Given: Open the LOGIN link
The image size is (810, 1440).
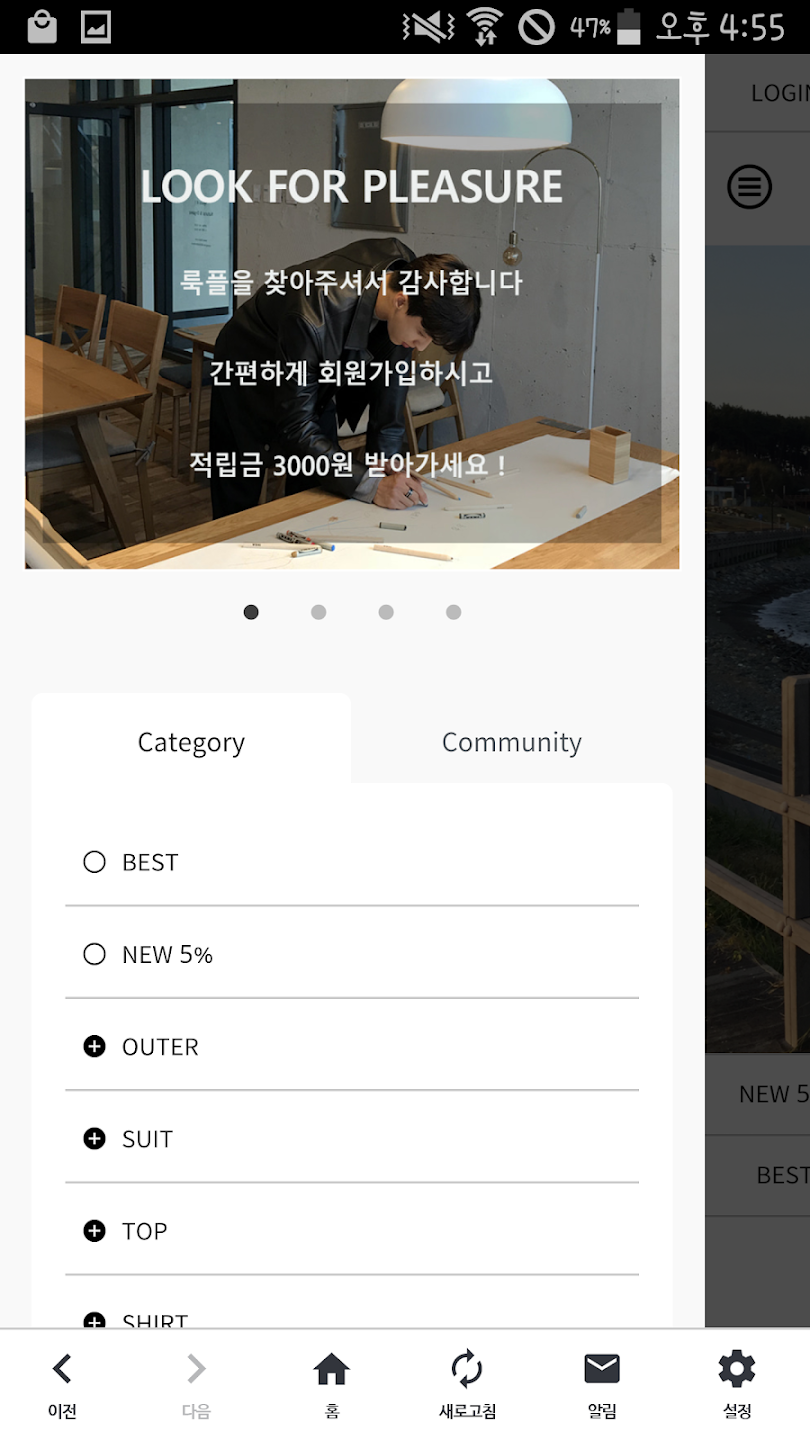Looking at the screenshot, I should [778, 93].
